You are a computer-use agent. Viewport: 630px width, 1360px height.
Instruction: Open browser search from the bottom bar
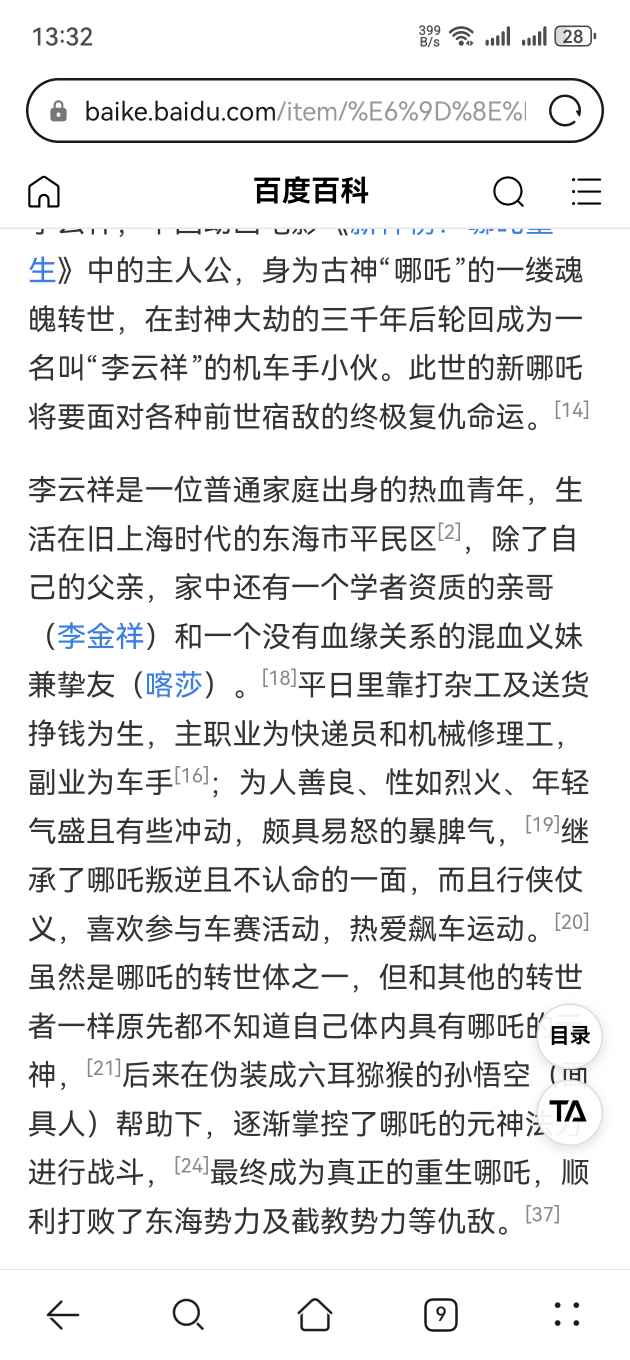point(188,1314)
